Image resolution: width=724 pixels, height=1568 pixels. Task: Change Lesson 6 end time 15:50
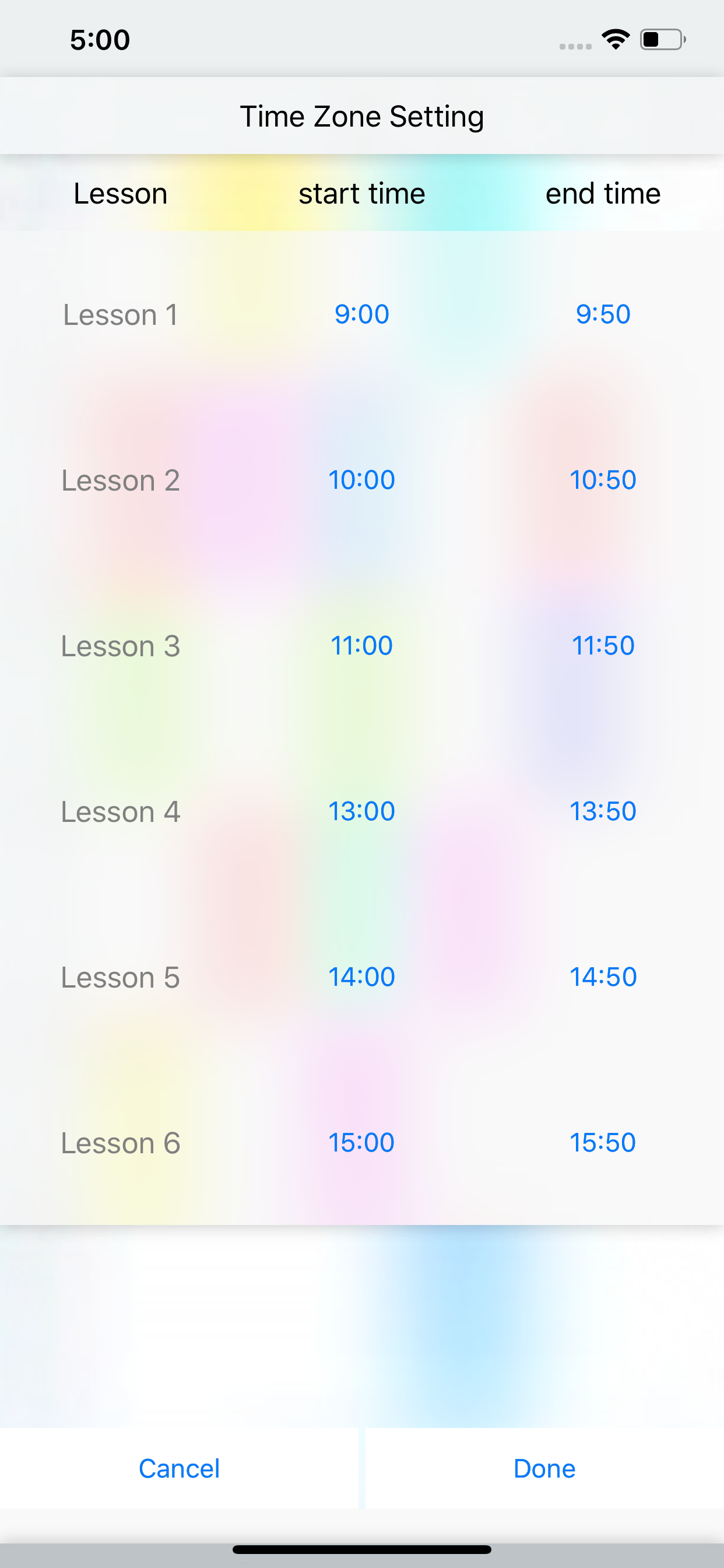(x=602, y=1142)
